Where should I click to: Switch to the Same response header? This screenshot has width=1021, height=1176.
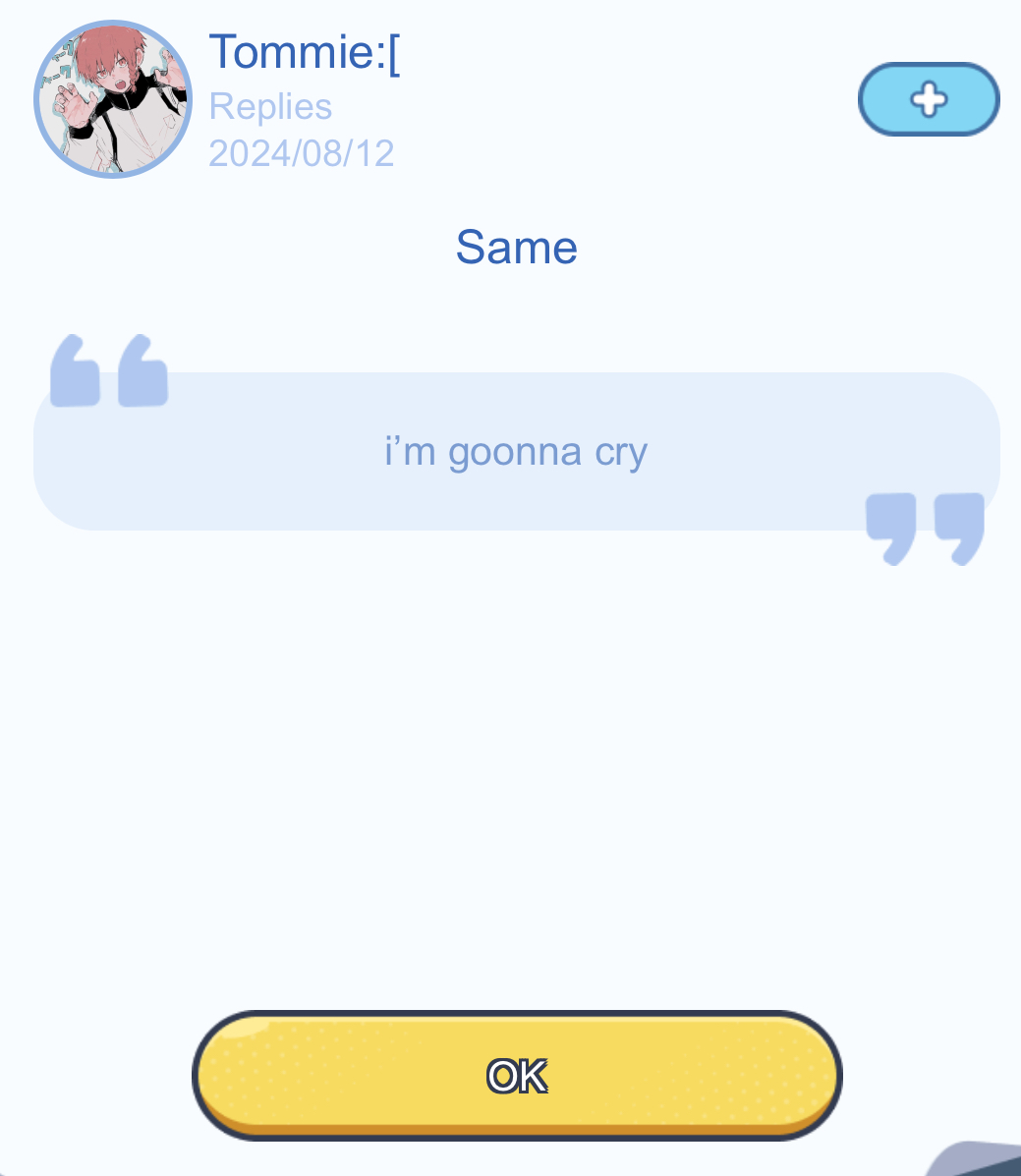[516, 248]
